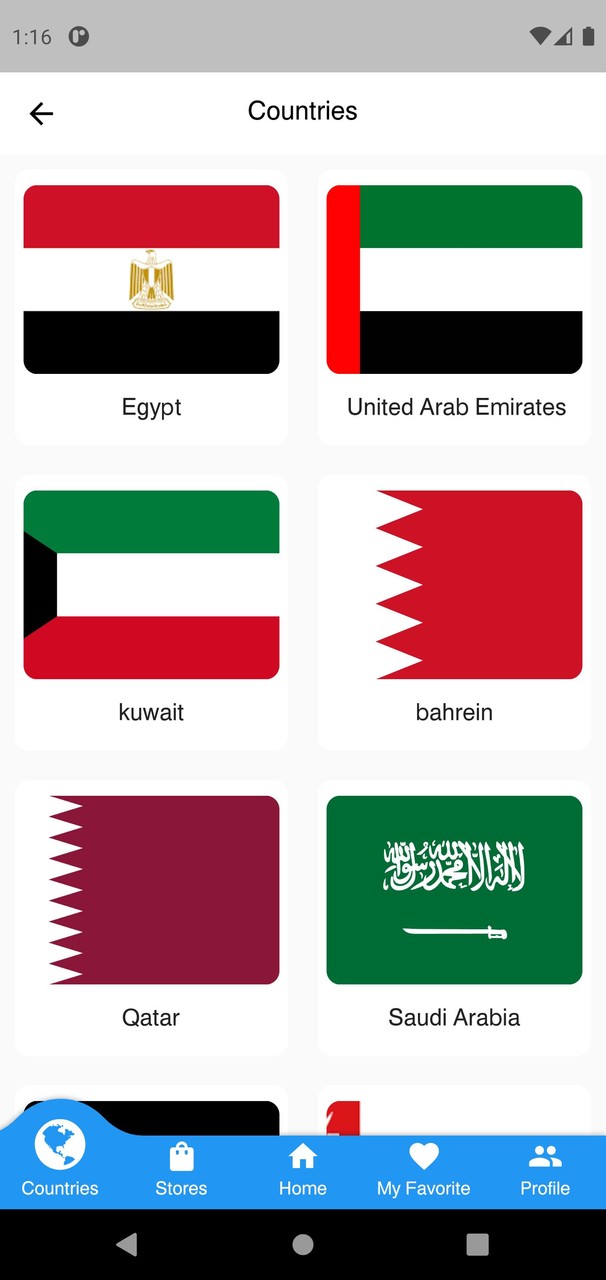Switch to the Profile tab

[545, 1170]
